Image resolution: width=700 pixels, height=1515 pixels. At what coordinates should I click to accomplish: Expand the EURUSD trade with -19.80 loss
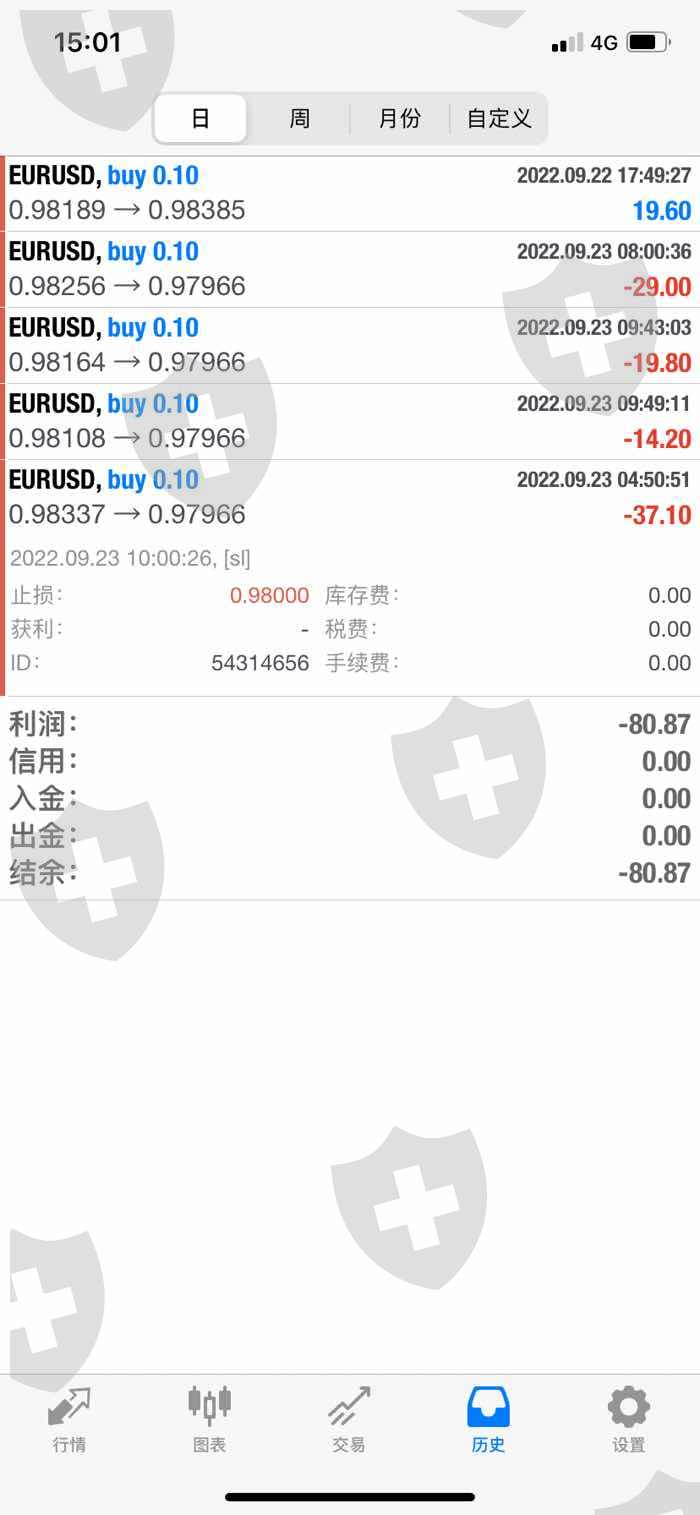[350, 346]
